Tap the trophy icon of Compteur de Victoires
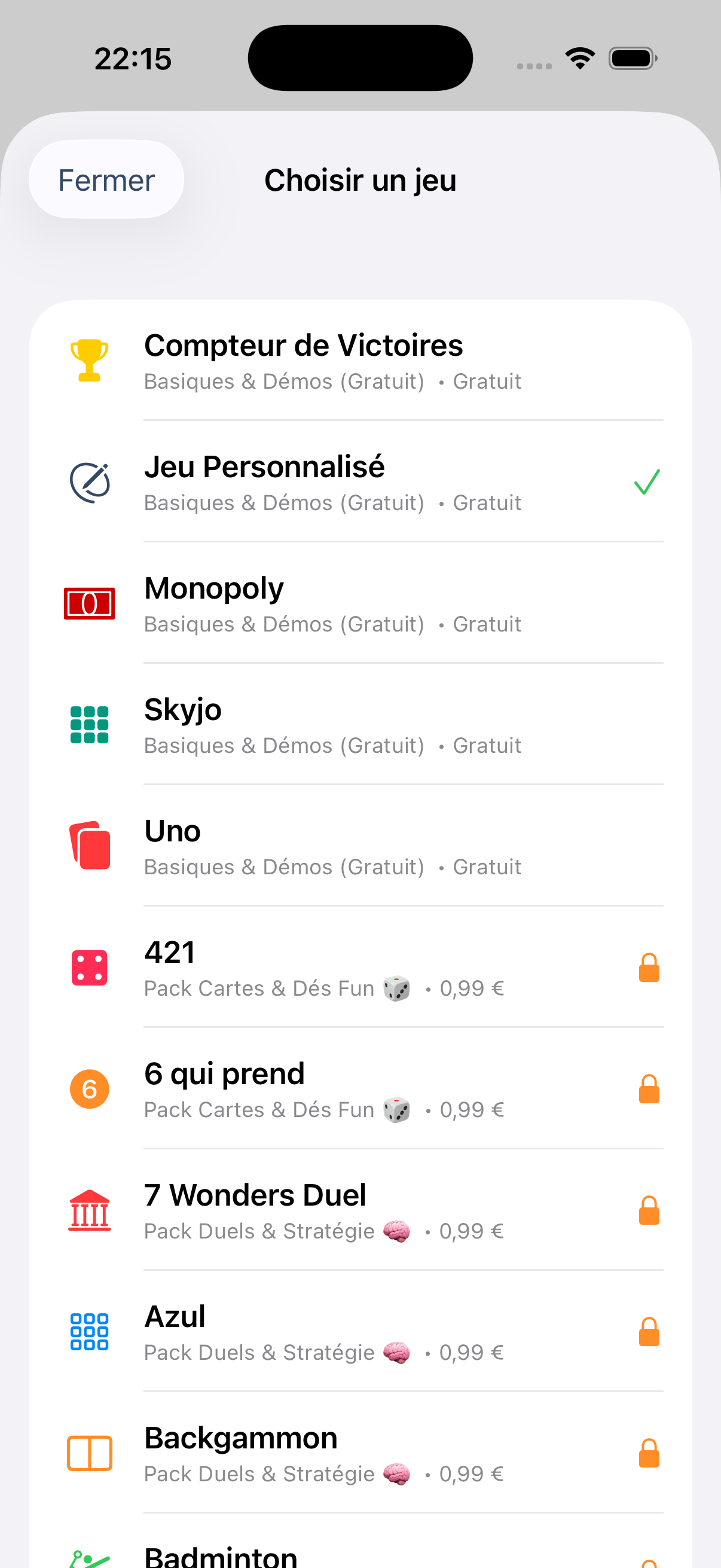Image resolution: width=721 pixels, height=1568 pixels. pyautogui.click(x=89, y=359)
